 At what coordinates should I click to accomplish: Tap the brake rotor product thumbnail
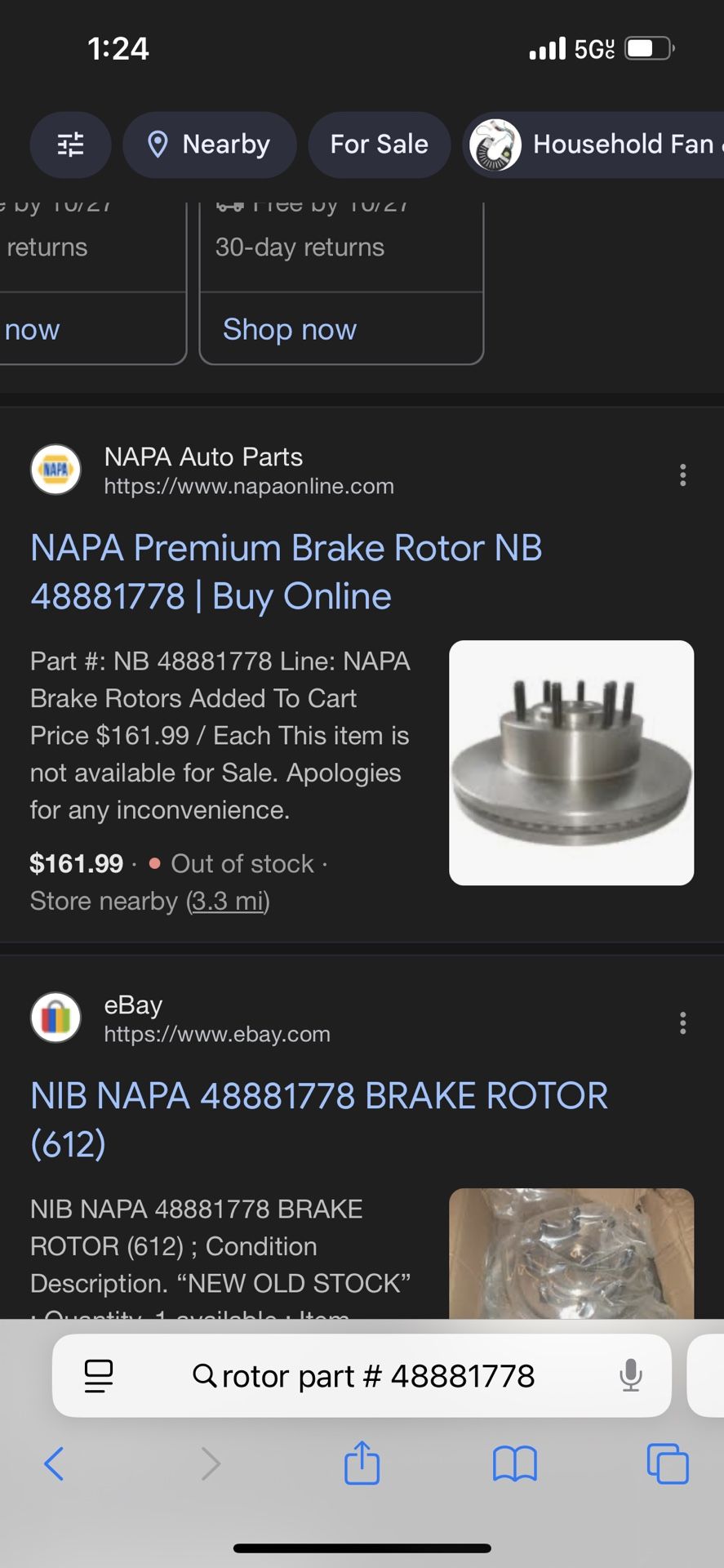click(570, 762)
